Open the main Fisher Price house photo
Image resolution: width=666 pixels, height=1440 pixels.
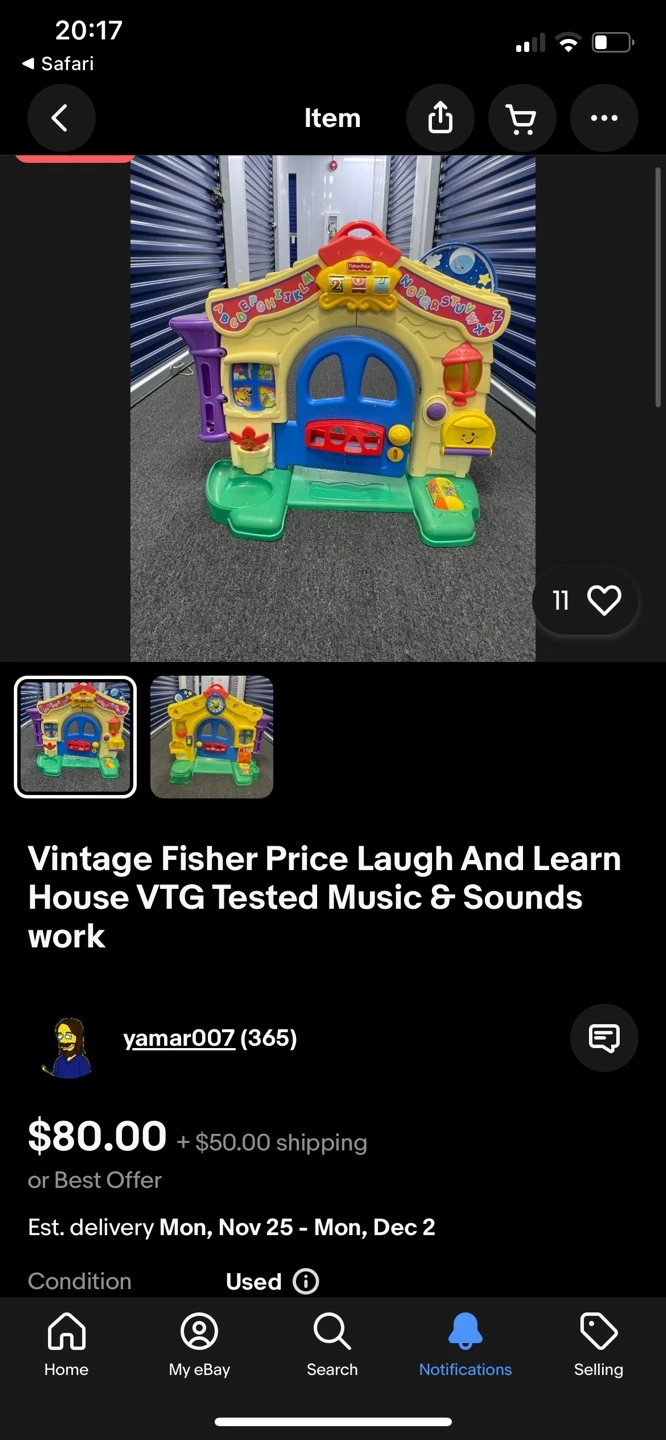pos(333,408)
